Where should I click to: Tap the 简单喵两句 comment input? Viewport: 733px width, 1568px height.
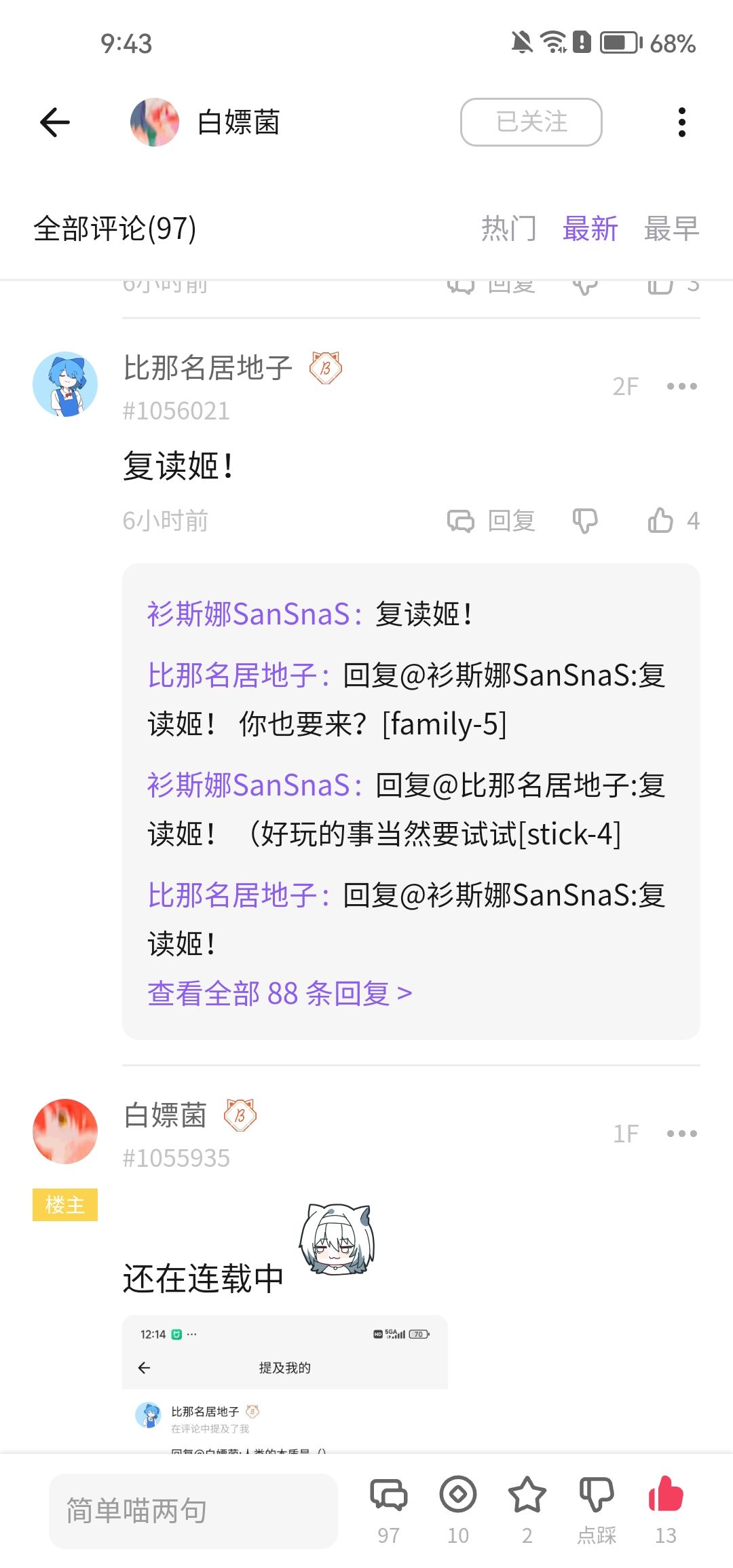click(x=193, y=1511)
